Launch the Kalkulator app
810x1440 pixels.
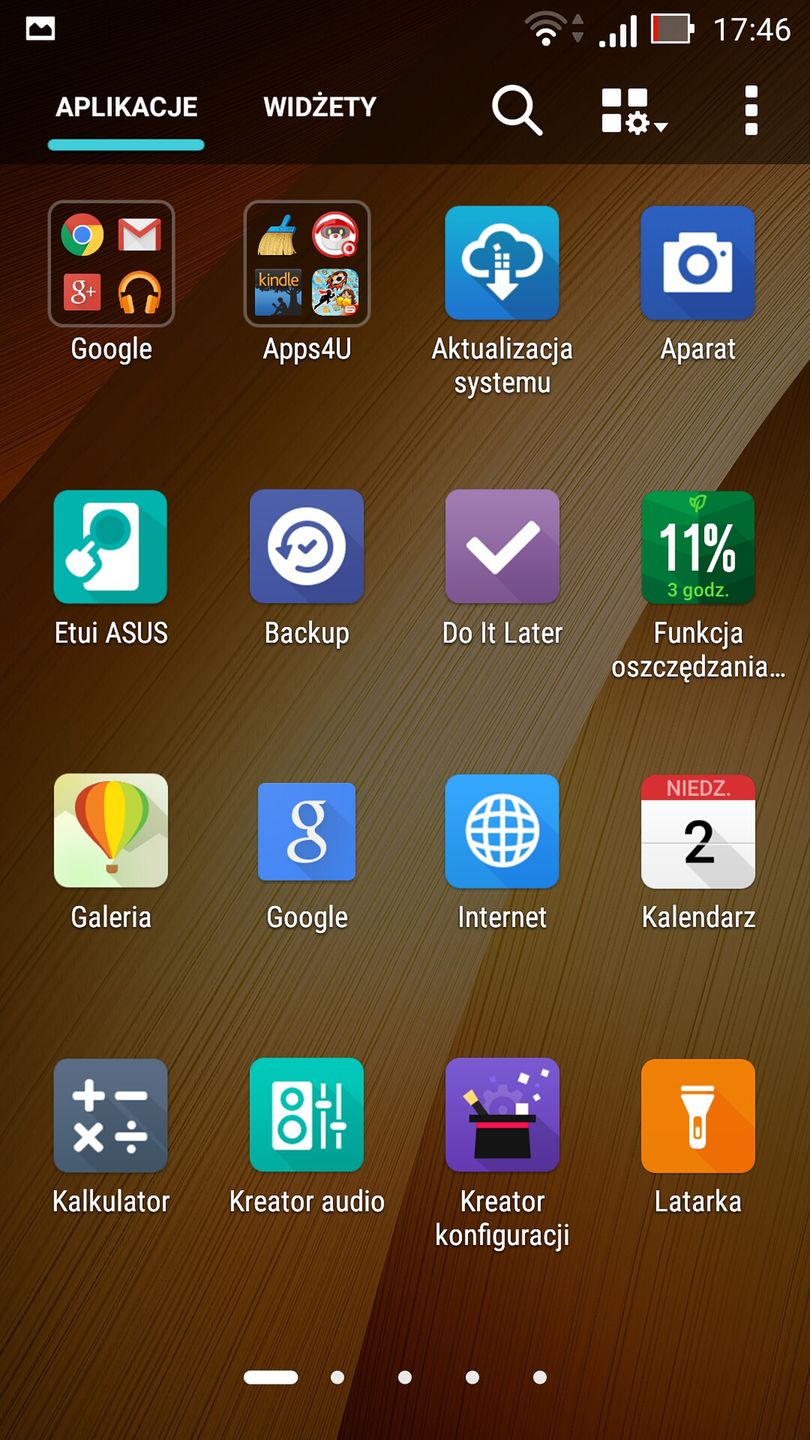tap(110, 1116)
